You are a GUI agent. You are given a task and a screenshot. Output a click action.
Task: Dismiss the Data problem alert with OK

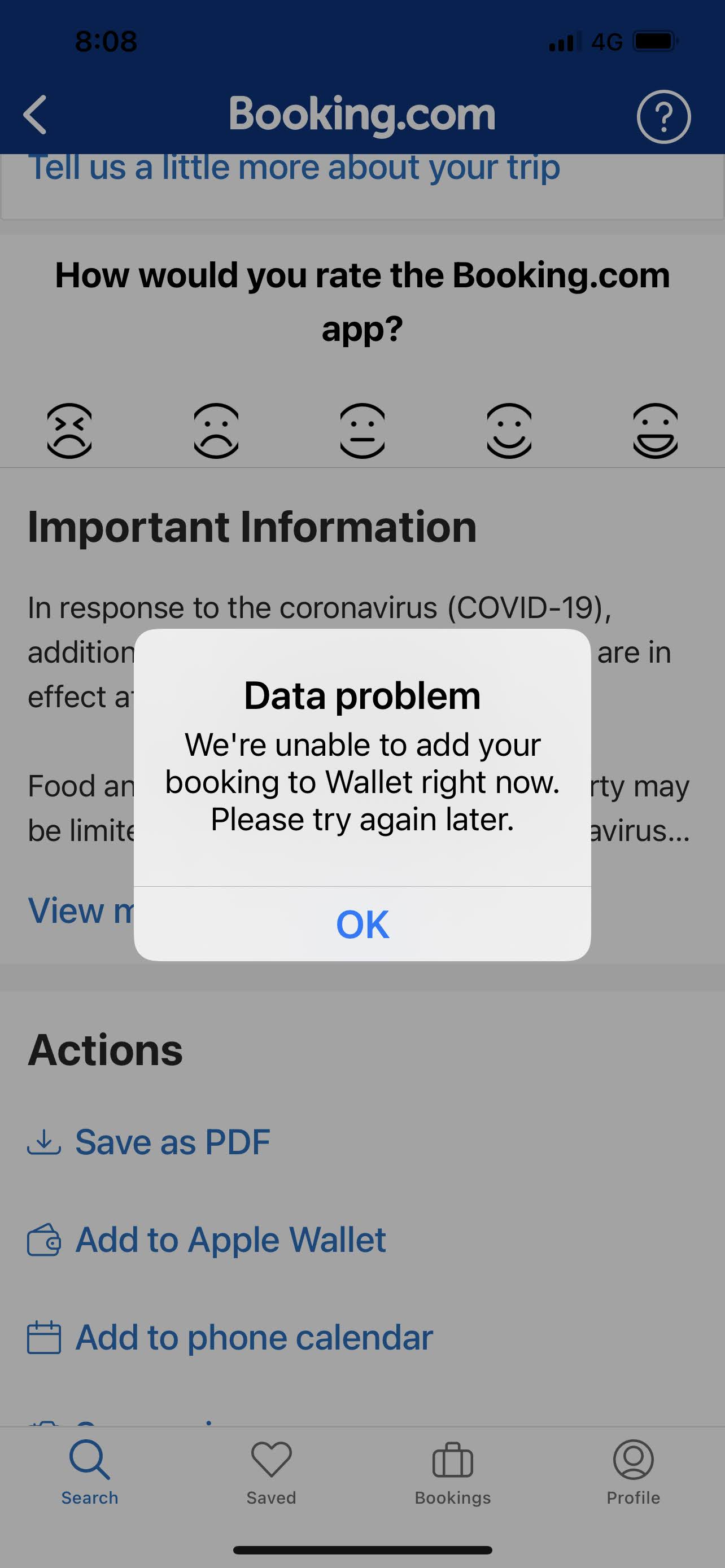362,924
